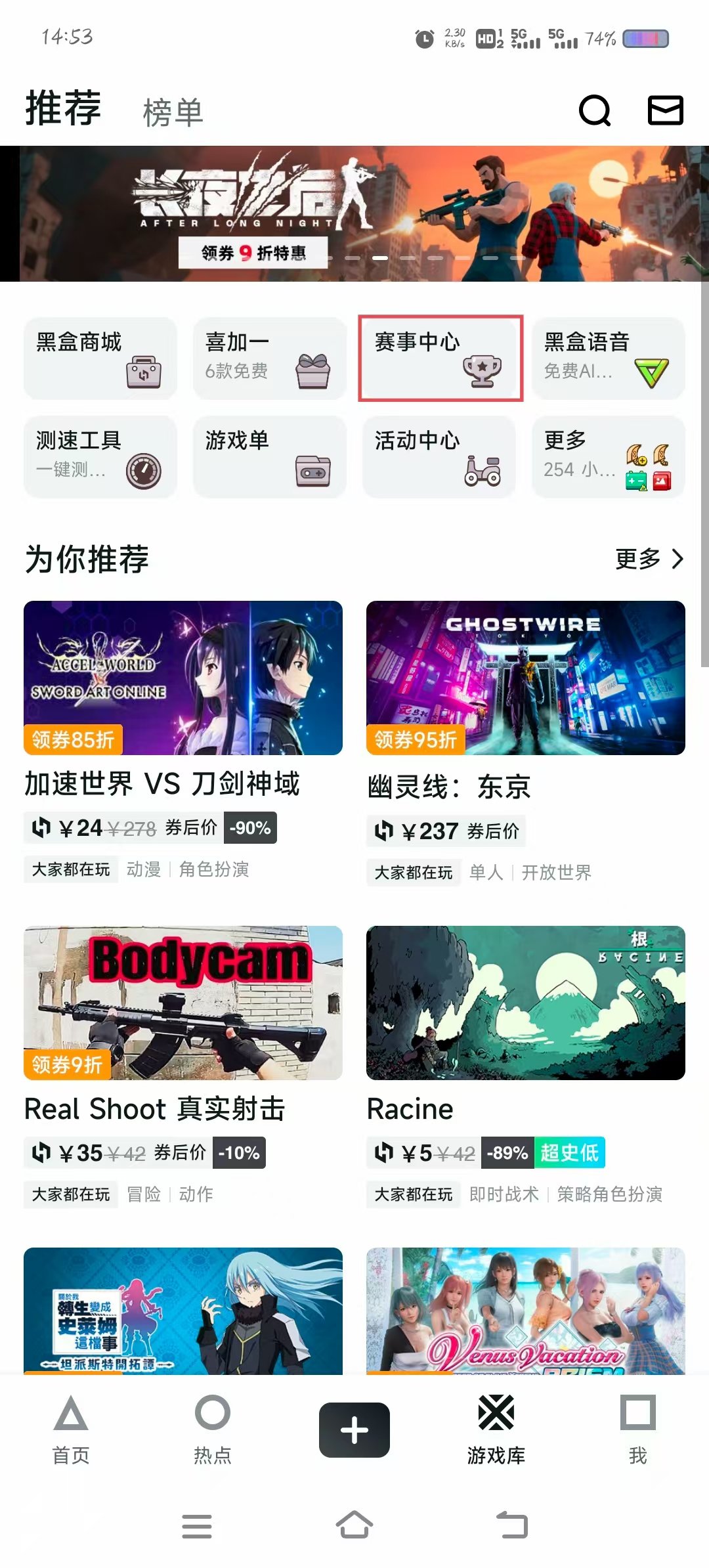The image size is (709, 1568).
Task: Open 黑盒商城 shortcut
Action: (100, 359)
